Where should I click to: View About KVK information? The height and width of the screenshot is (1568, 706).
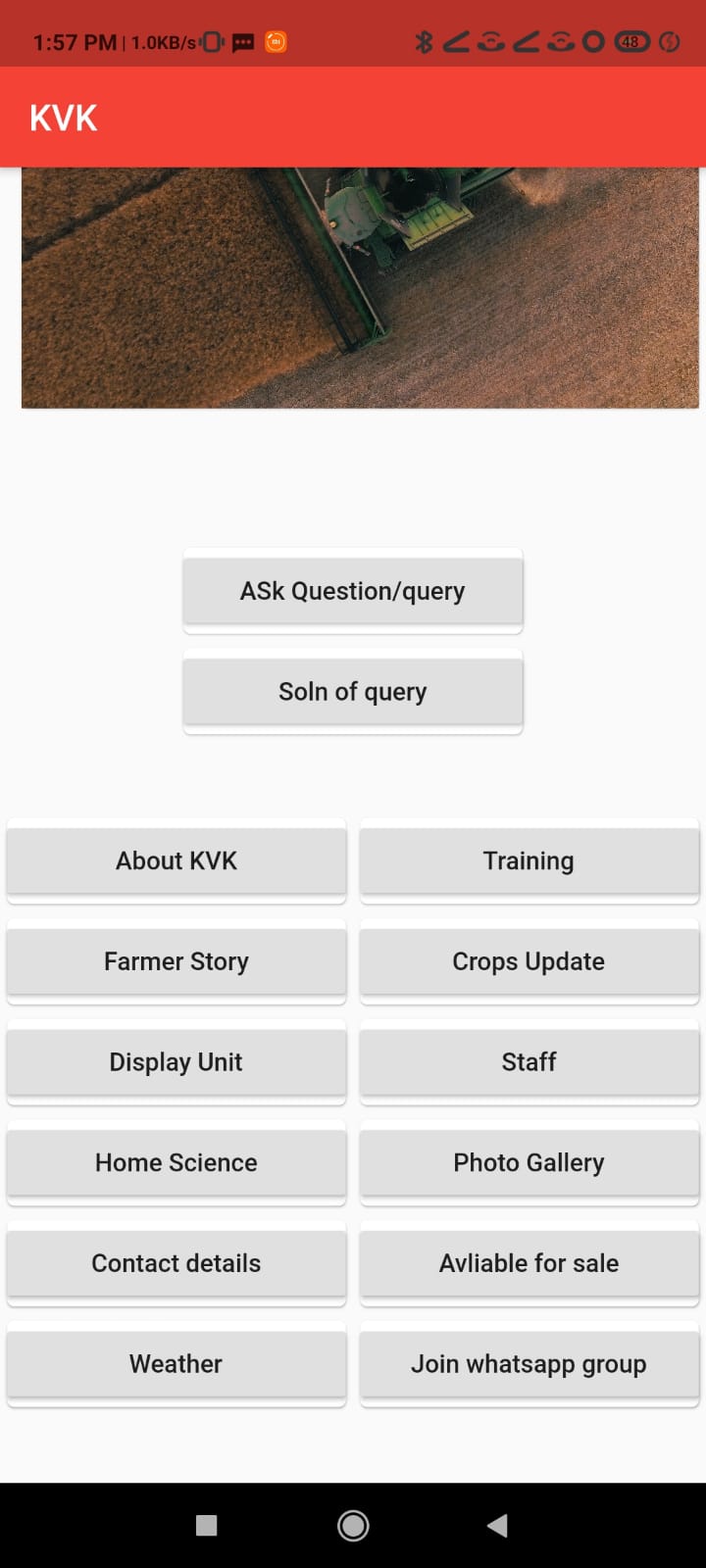pyautogui.click(x=176, y=860)
